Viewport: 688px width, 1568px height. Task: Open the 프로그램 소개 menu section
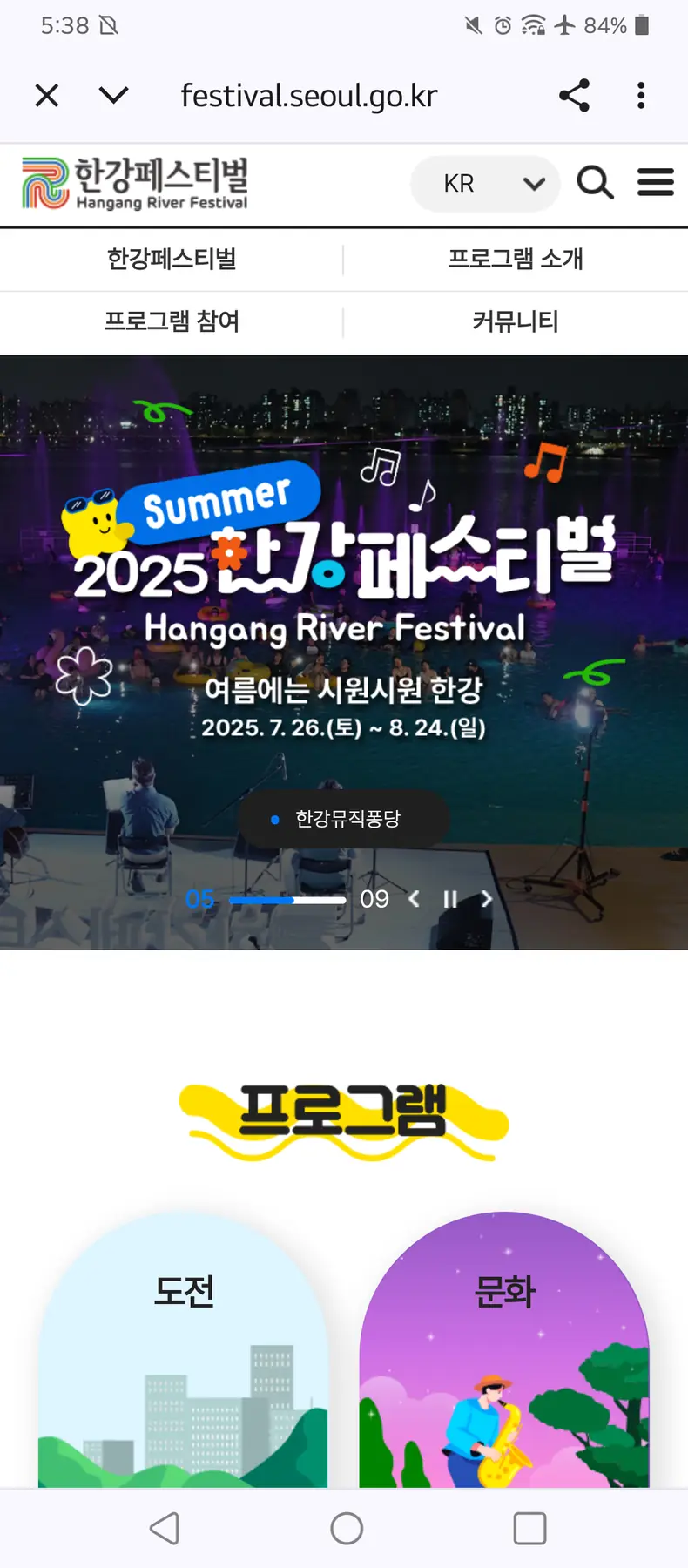(516, 259)
